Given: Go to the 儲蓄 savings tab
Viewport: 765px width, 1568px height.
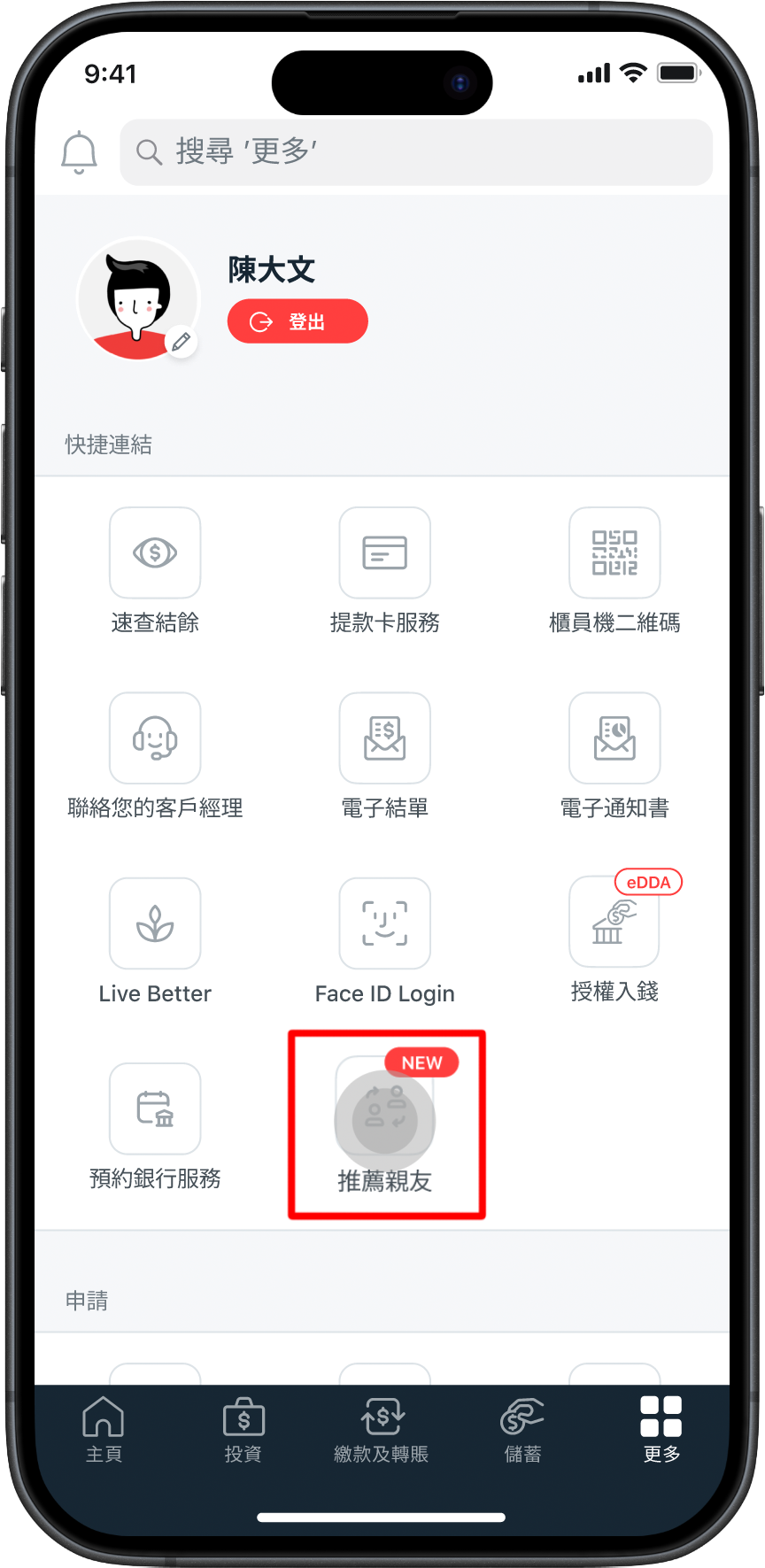Looking at the screenshot, I should tap(522, 1433).
